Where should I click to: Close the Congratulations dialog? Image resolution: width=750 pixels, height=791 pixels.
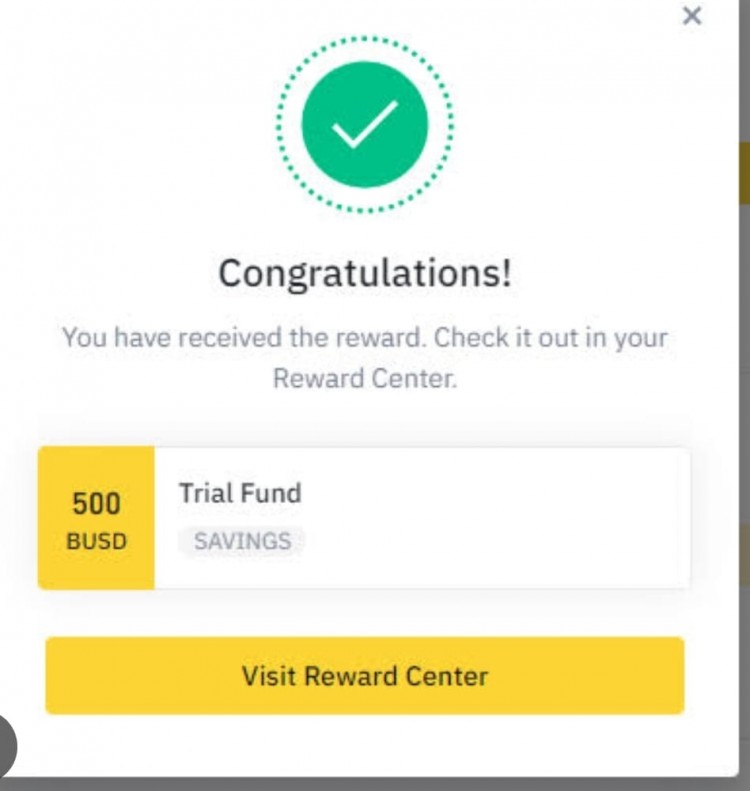tap(691, 17)
